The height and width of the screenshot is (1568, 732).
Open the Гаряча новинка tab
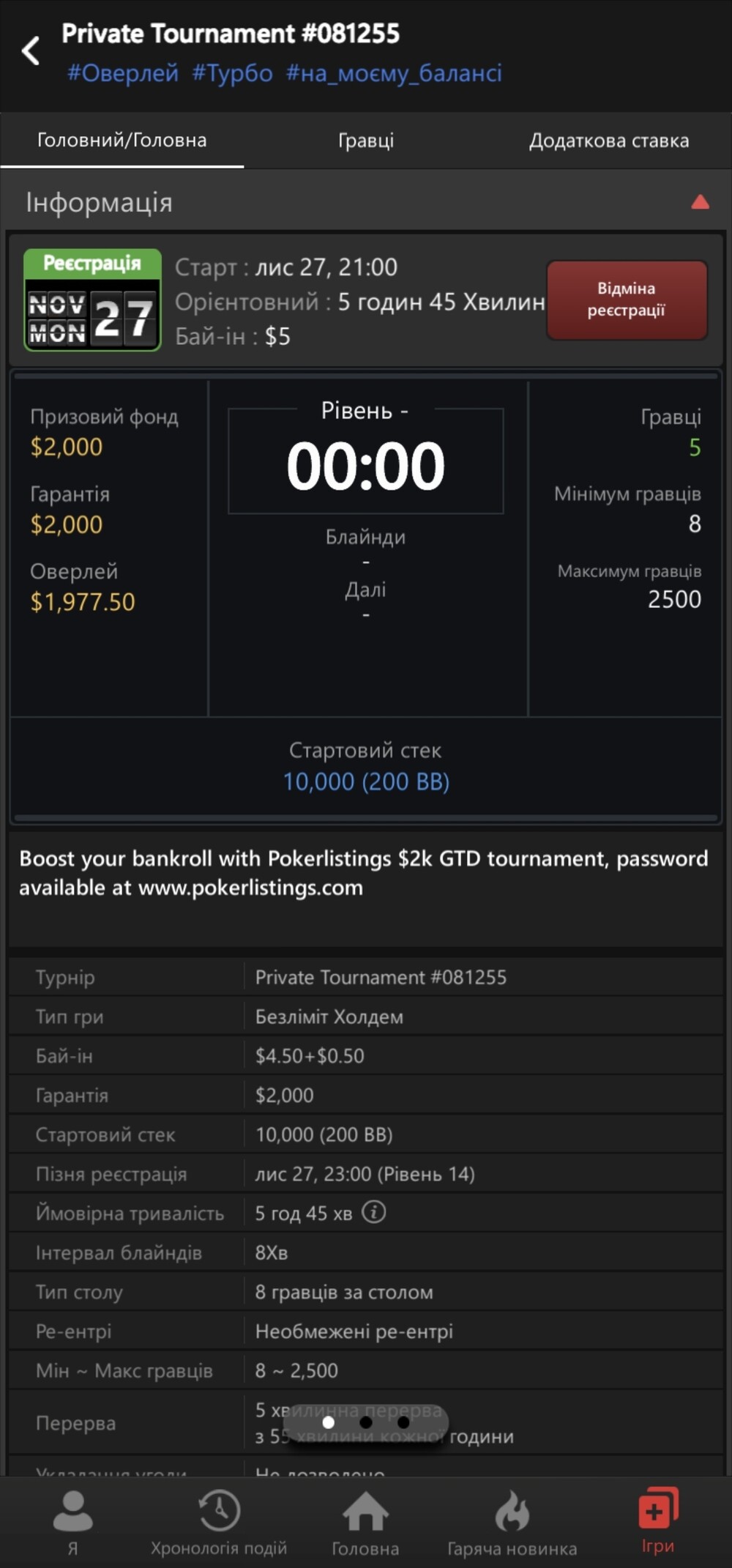click(512, 1522)
